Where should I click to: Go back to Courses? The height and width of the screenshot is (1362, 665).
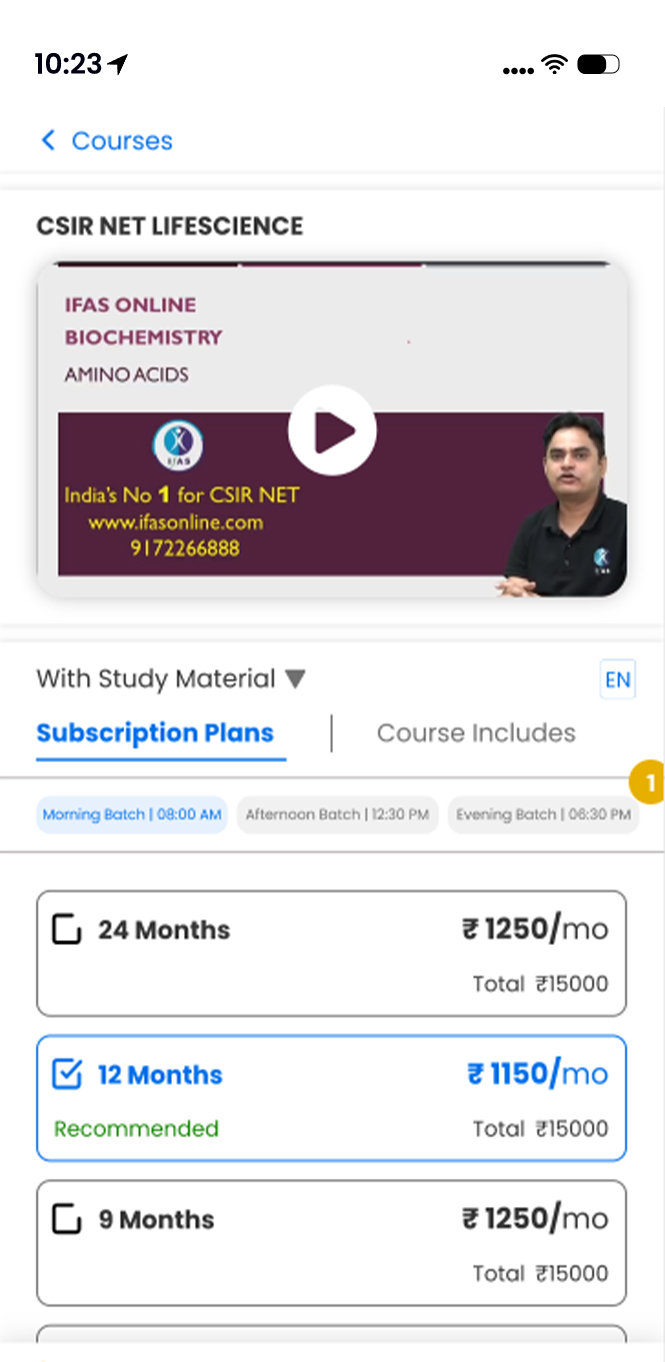(x=106, y=141)
